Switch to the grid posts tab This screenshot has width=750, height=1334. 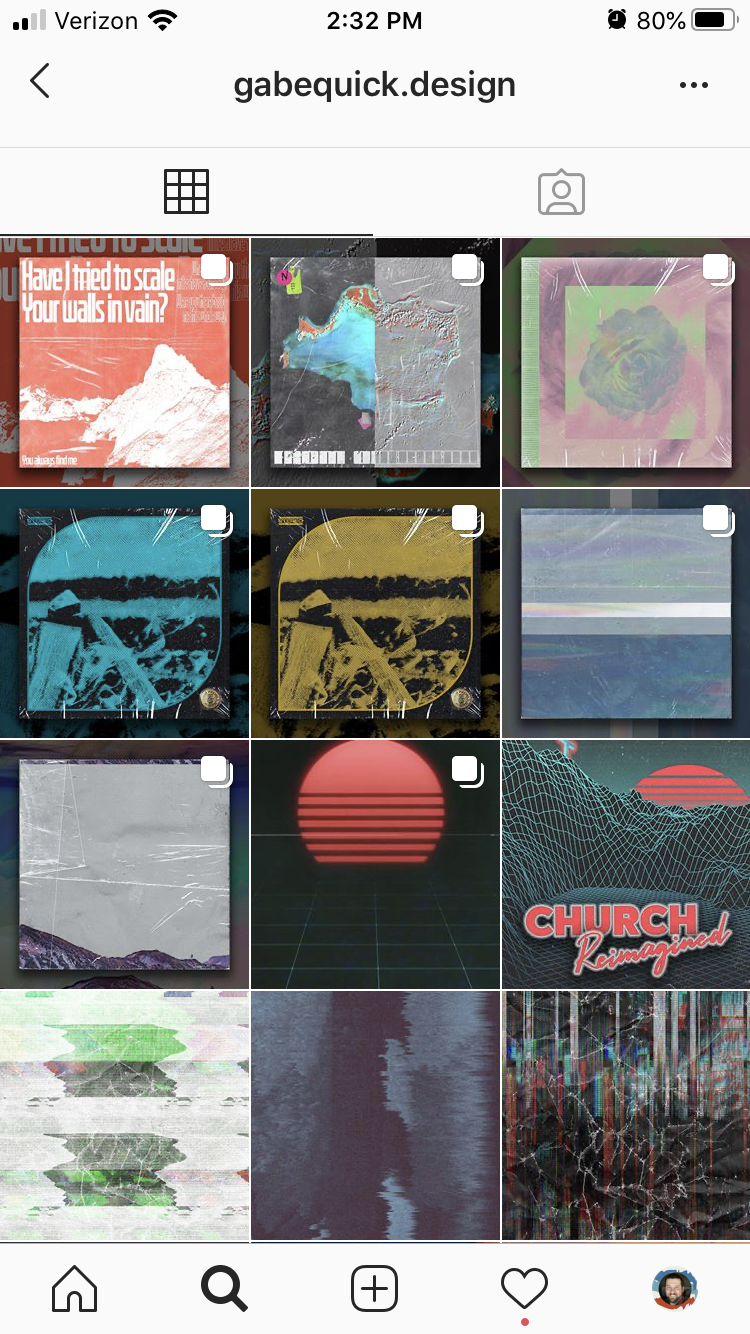[186, 192]
